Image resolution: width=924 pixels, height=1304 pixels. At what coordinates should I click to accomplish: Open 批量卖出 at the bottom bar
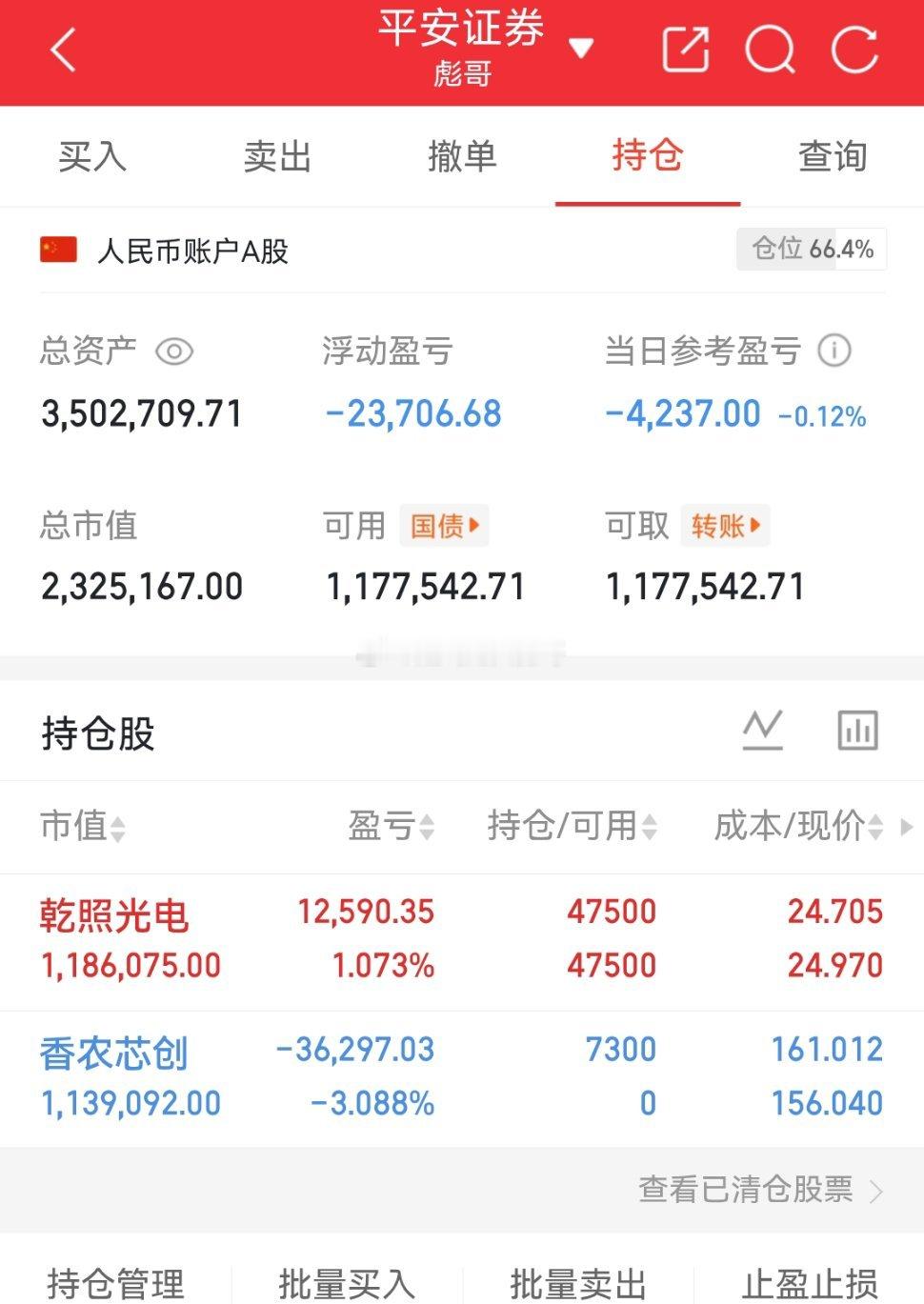[577, 1280]
